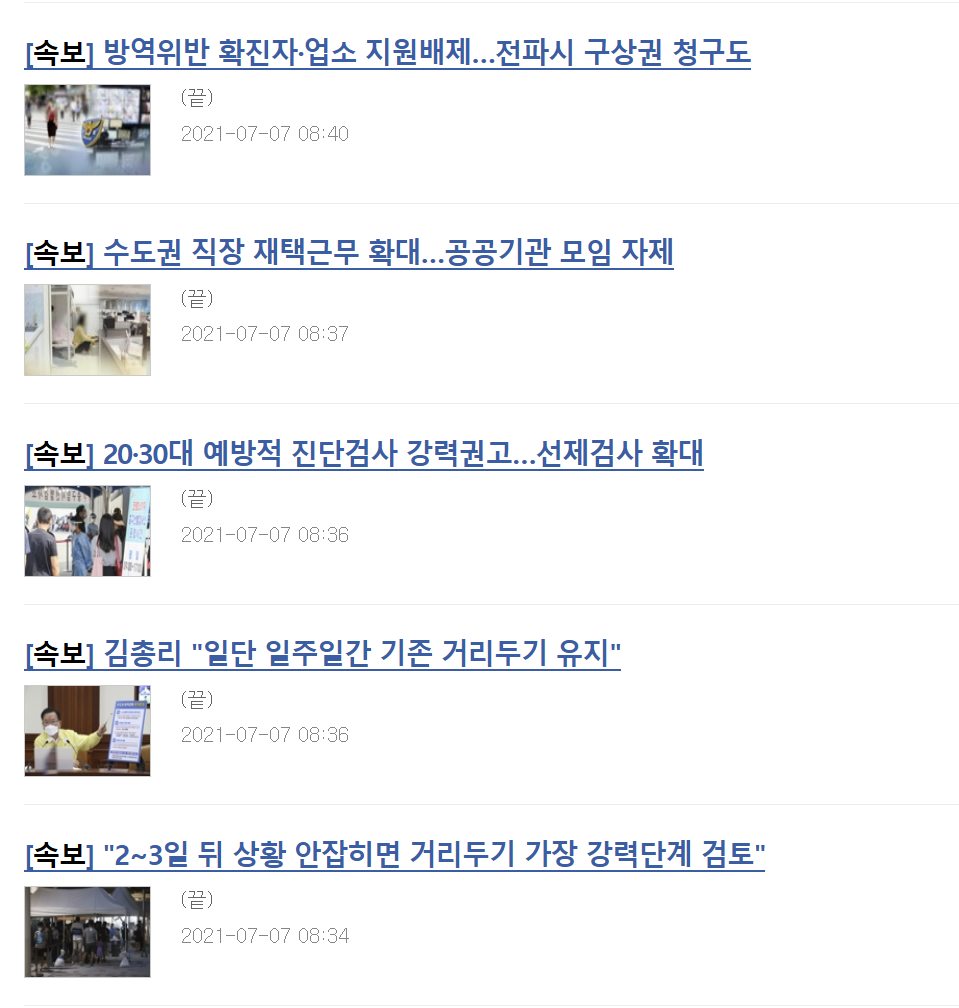Tap thumbnail of 진단검사 강력권고 article
The height and width of the screenshot is (1008, 959).
[x=87, y=531]
